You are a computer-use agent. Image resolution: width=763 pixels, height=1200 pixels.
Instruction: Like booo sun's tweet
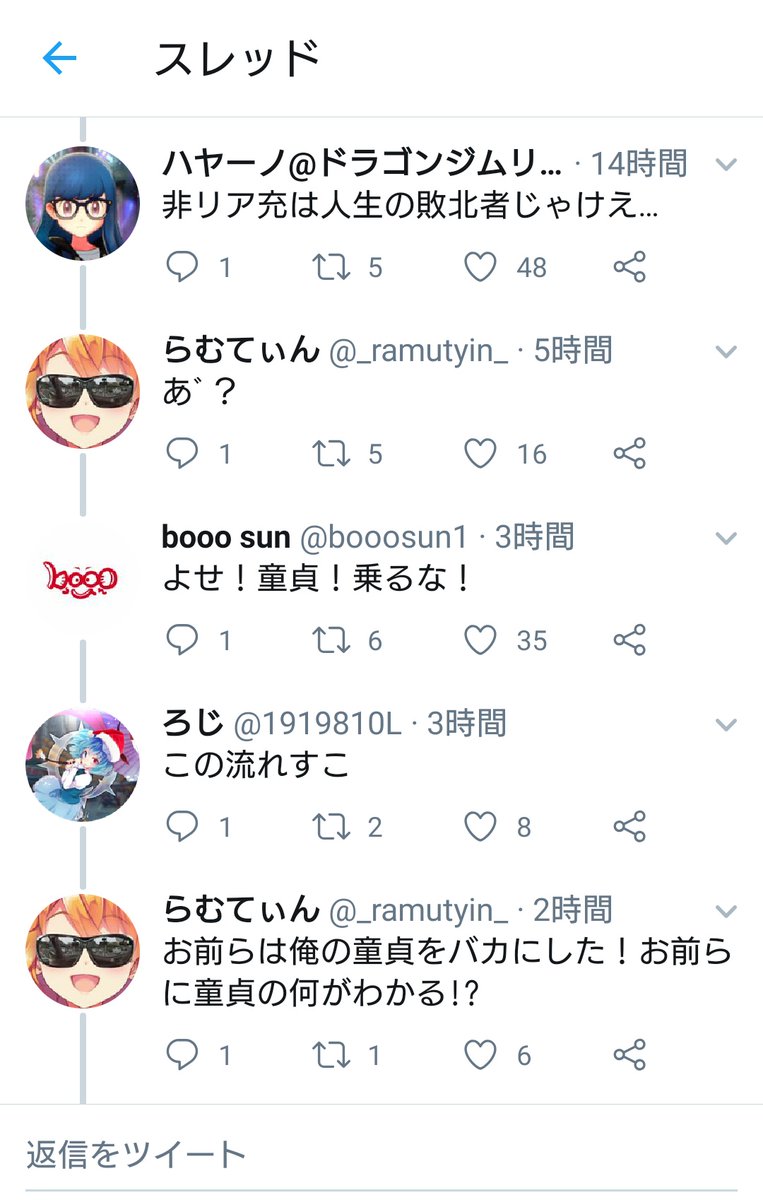tap(481, 640)
